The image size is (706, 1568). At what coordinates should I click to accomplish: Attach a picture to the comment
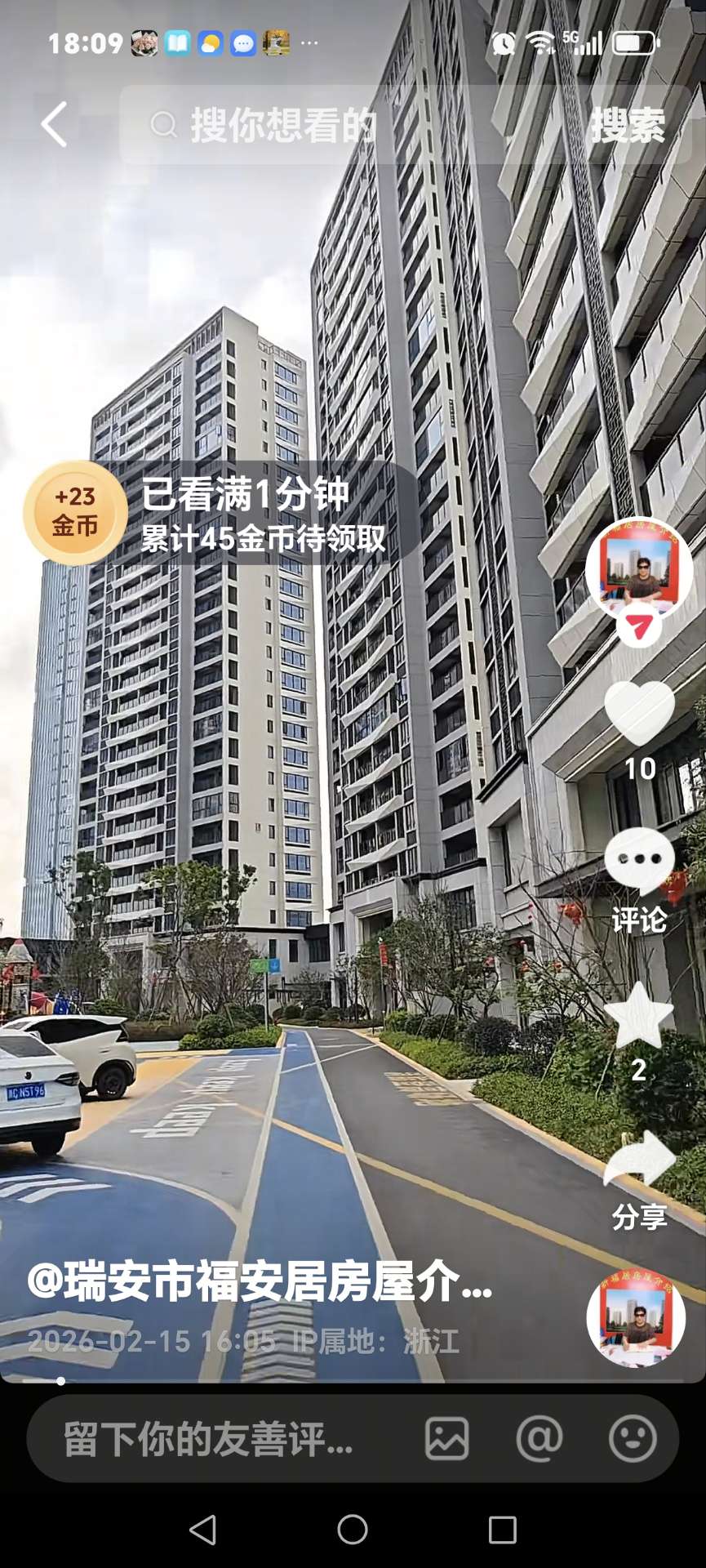click(x=447, y=1439)
